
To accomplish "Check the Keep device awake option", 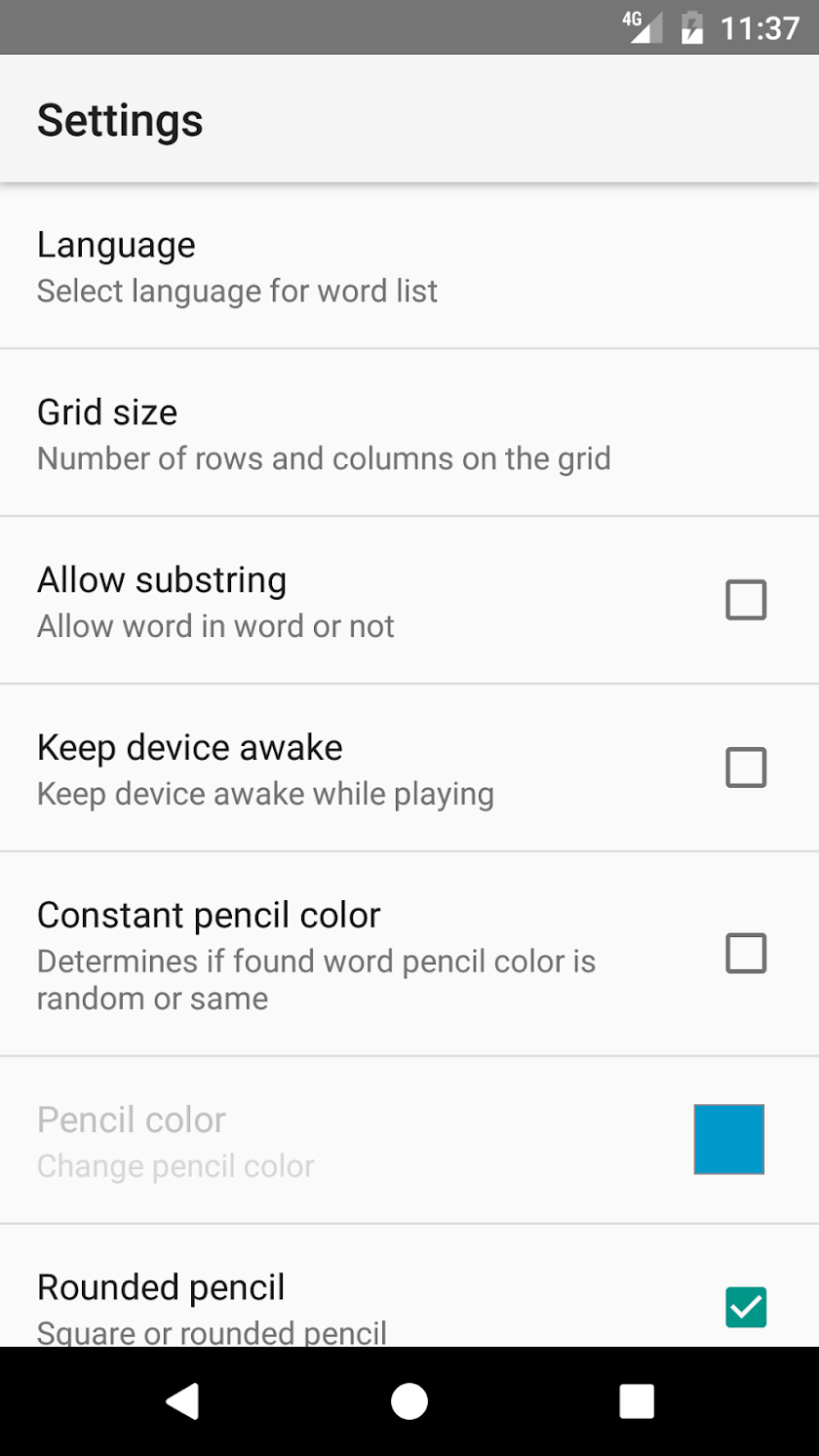I will 746,767.
